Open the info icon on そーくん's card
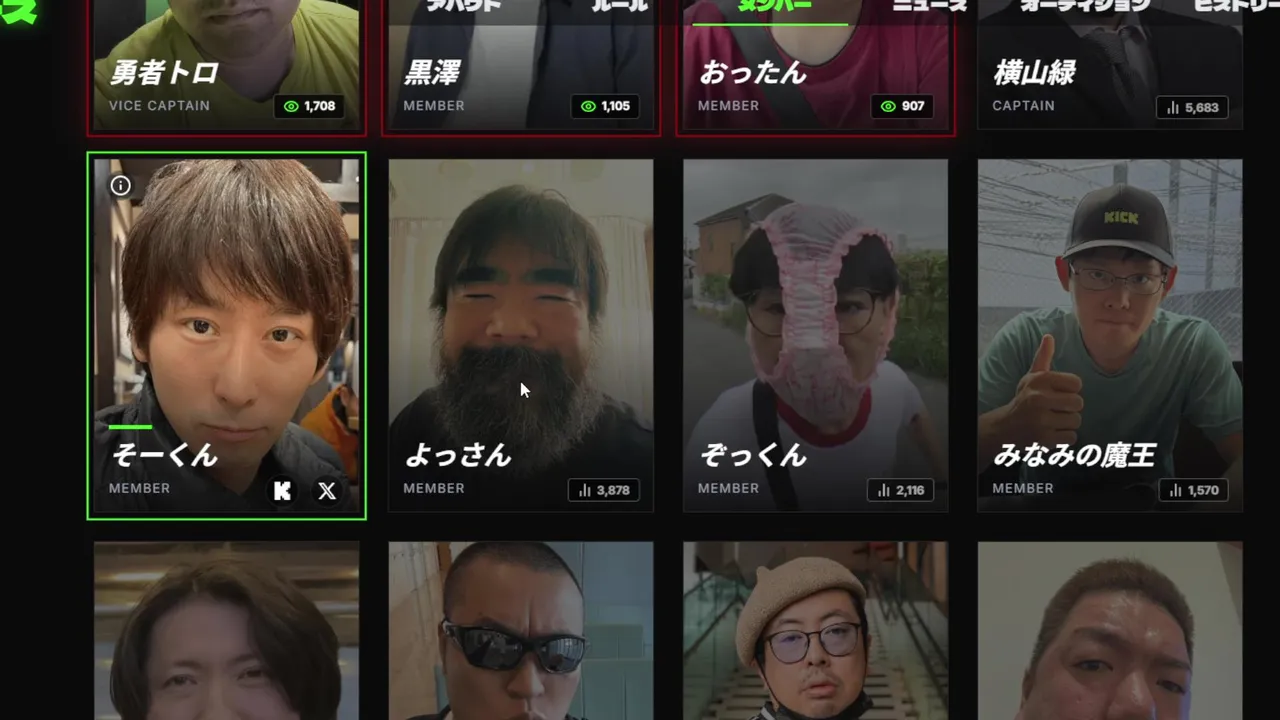Image resolution: width=1280 pixels, height=720 pixels. 120,186
